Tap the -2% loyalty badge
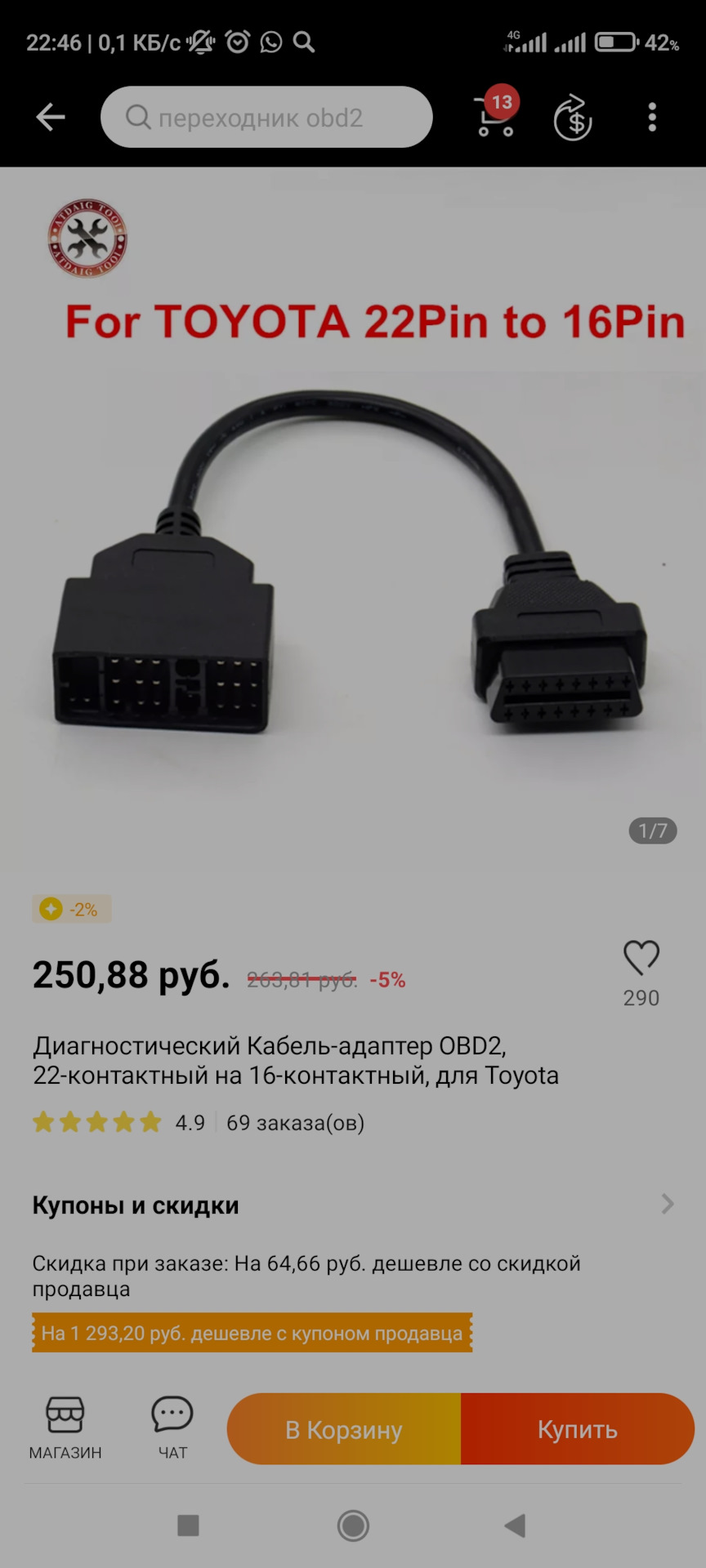 tap(69, 909)
